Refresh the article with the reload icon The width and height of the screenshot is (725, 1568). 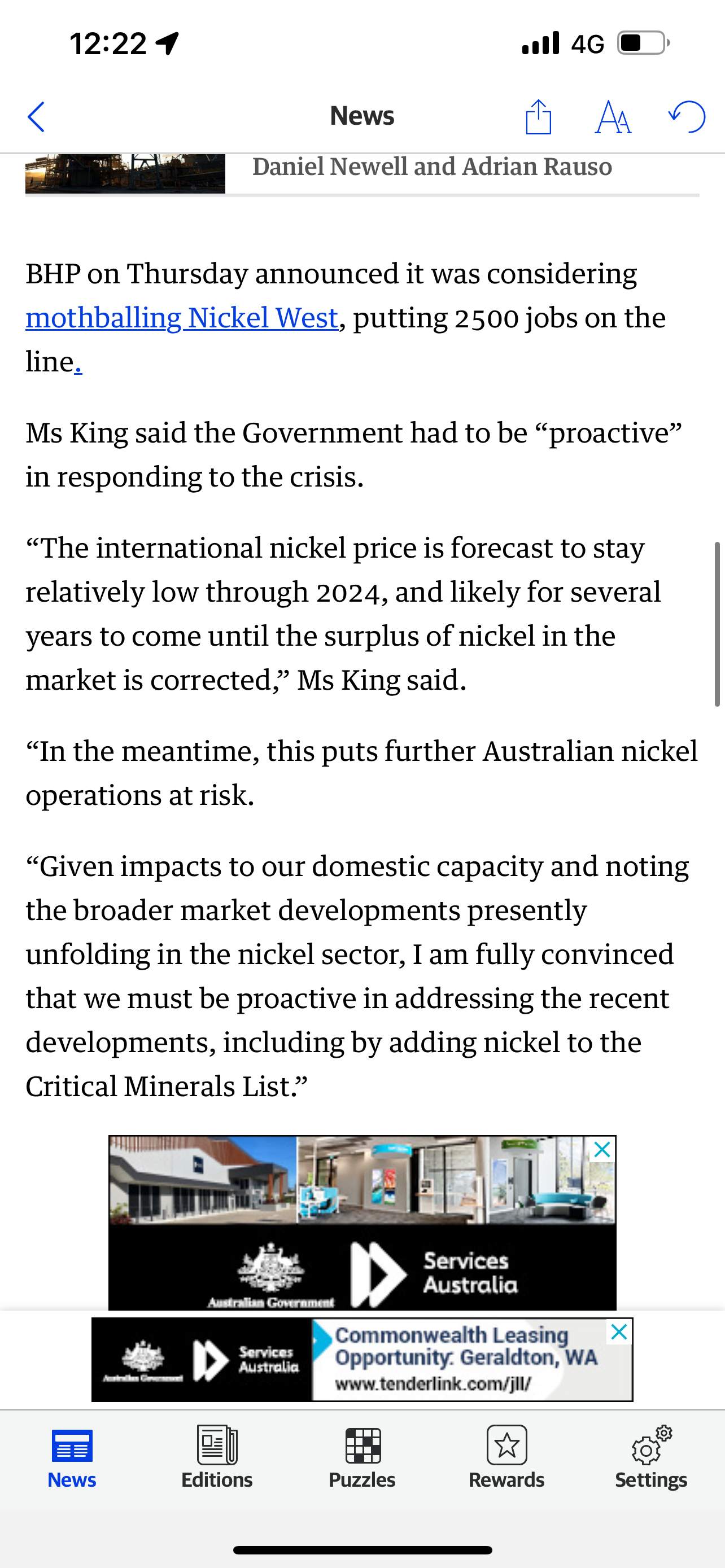(687, 116)
